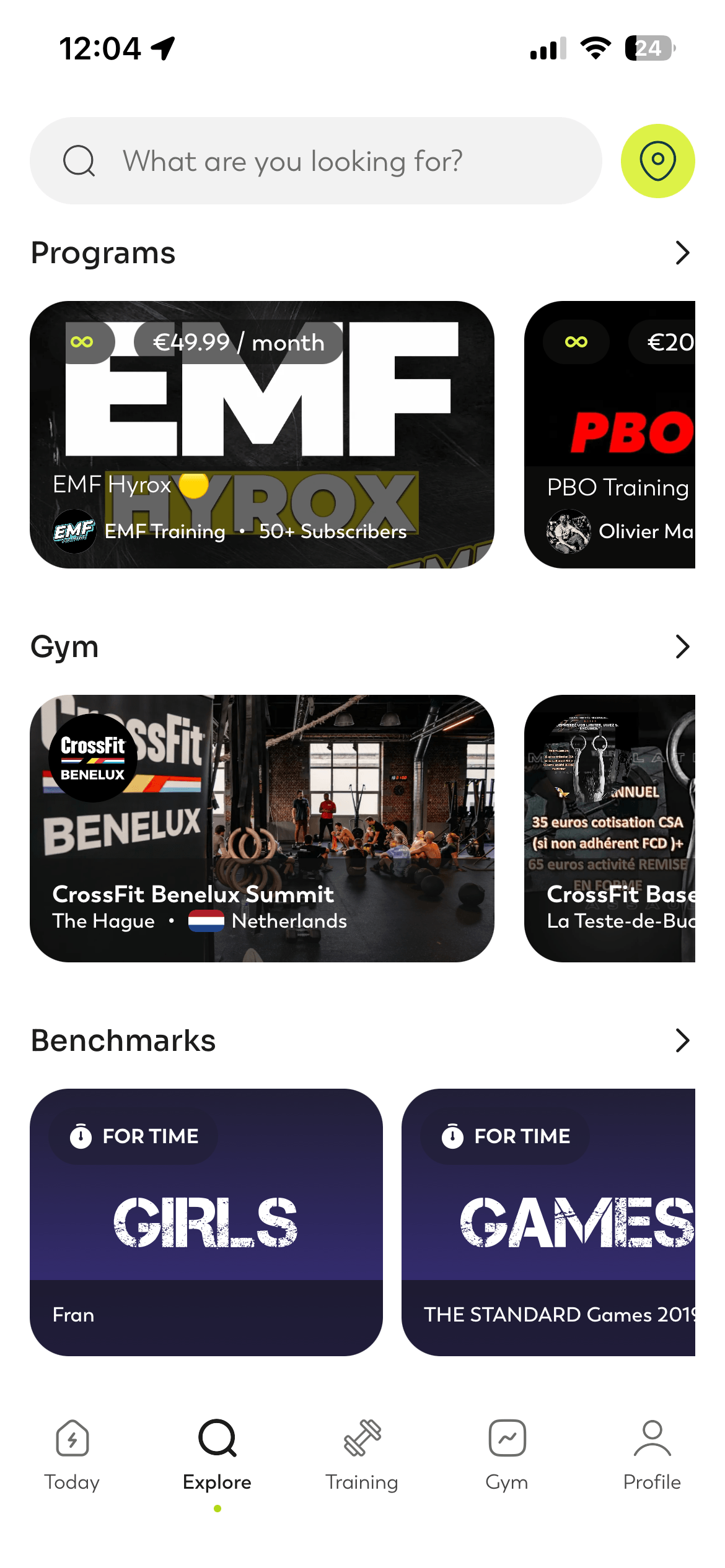Open the PBO Training program card
The height and width of the screenshot is (1568, 725).
click(x=610, y=435)
